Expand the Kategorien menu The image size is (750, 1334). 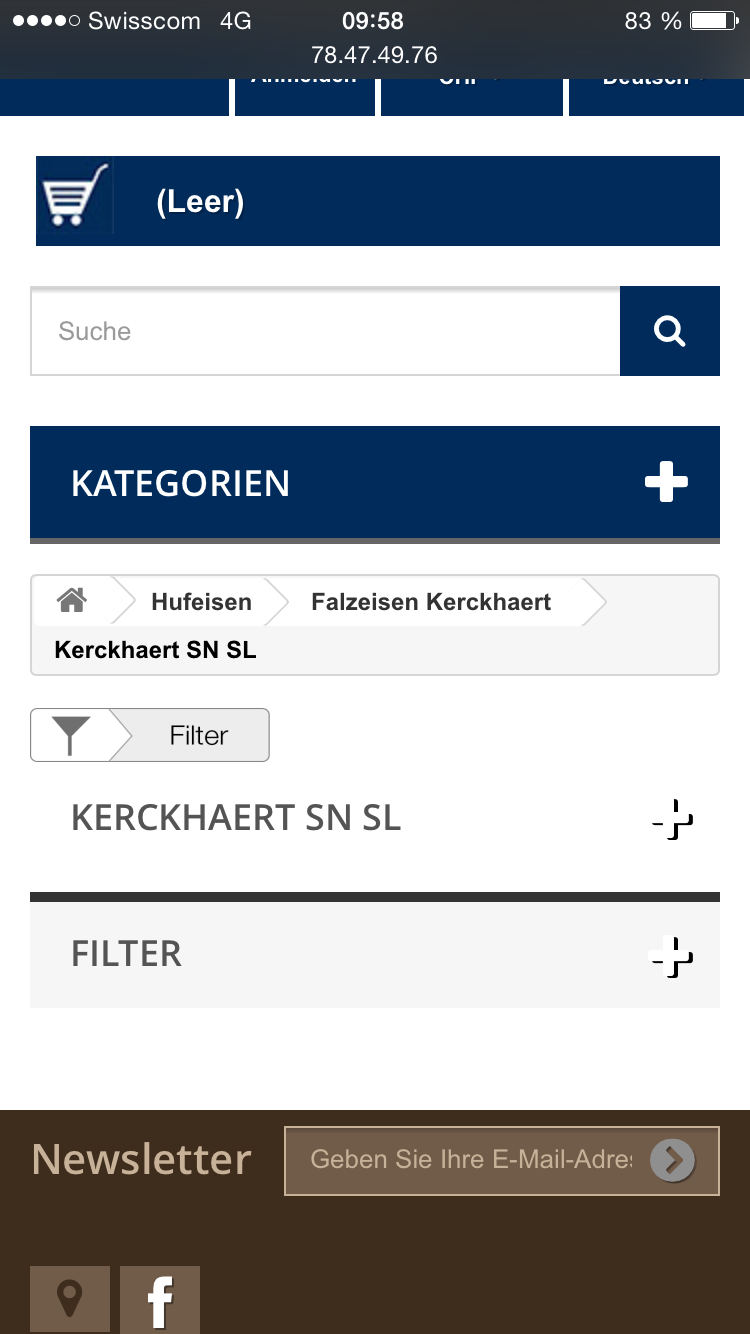tap(666, 483)
